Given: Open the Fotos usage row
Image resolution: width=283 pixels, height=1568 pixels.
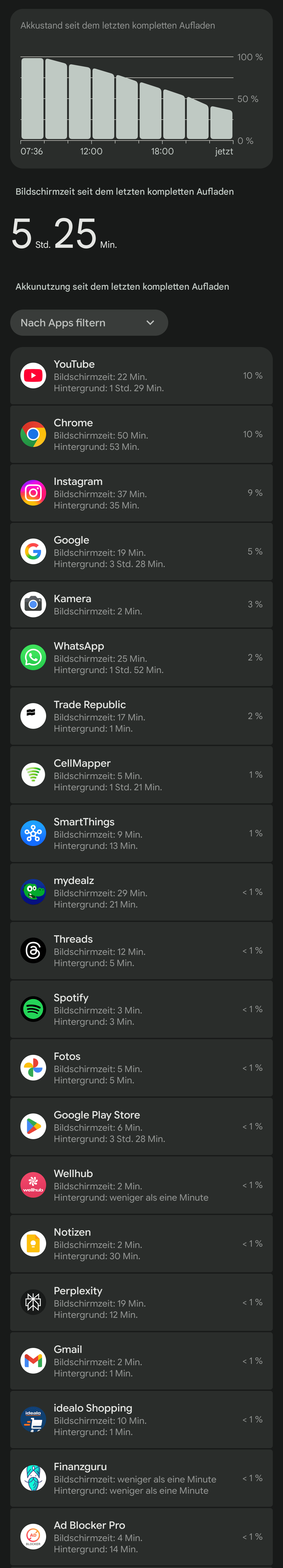Looking at the screenshot, I should coord(141,1068).
